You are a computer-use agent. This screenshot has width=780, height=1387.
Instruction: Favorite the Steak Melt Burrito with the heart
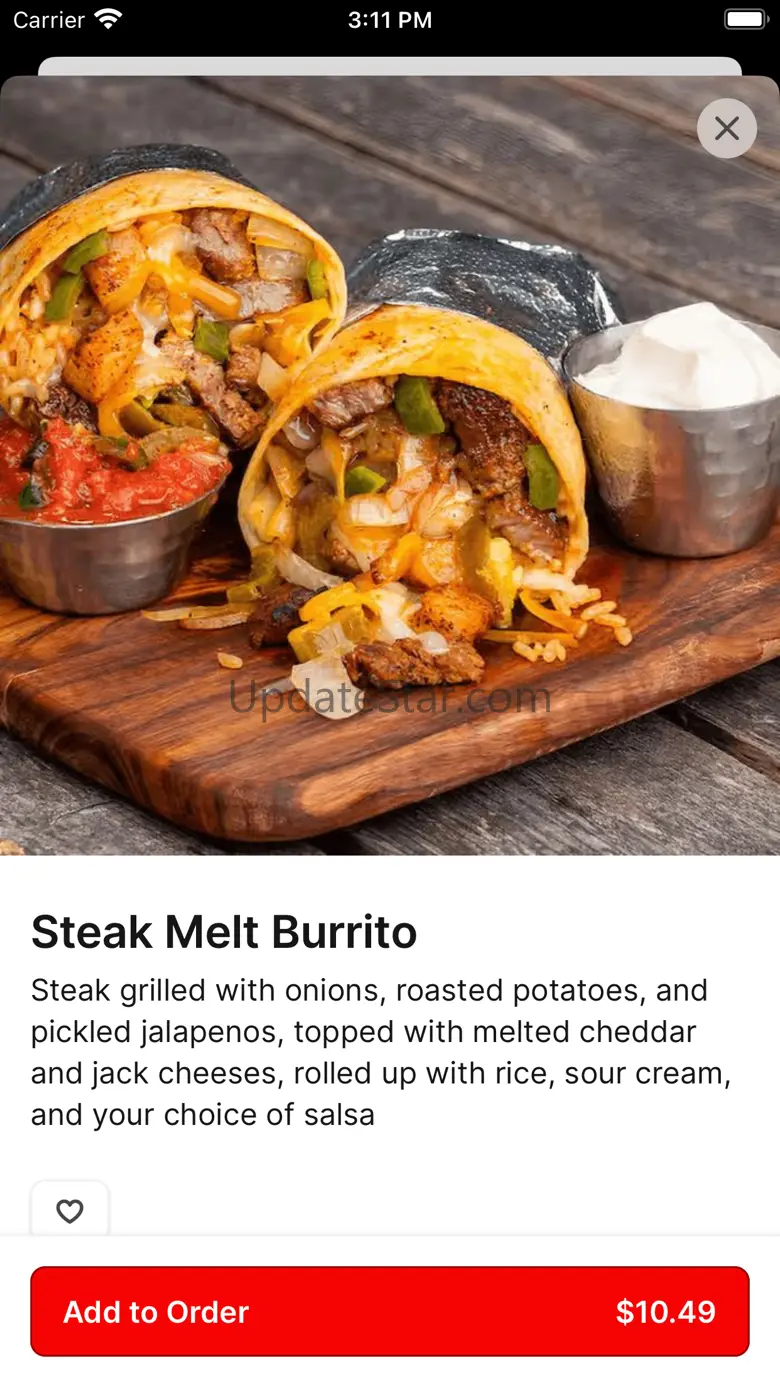(70, 1211)
